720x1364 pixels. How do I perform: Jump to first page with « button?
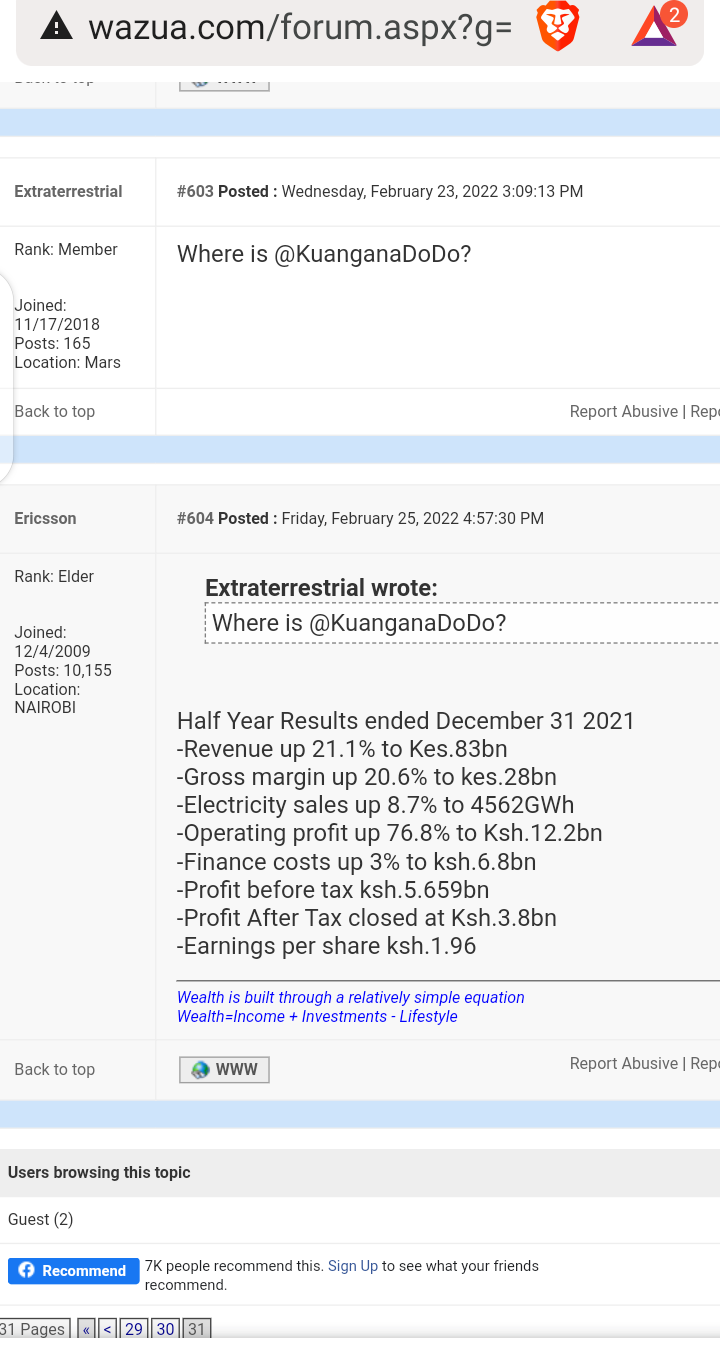pos(87,1330)
